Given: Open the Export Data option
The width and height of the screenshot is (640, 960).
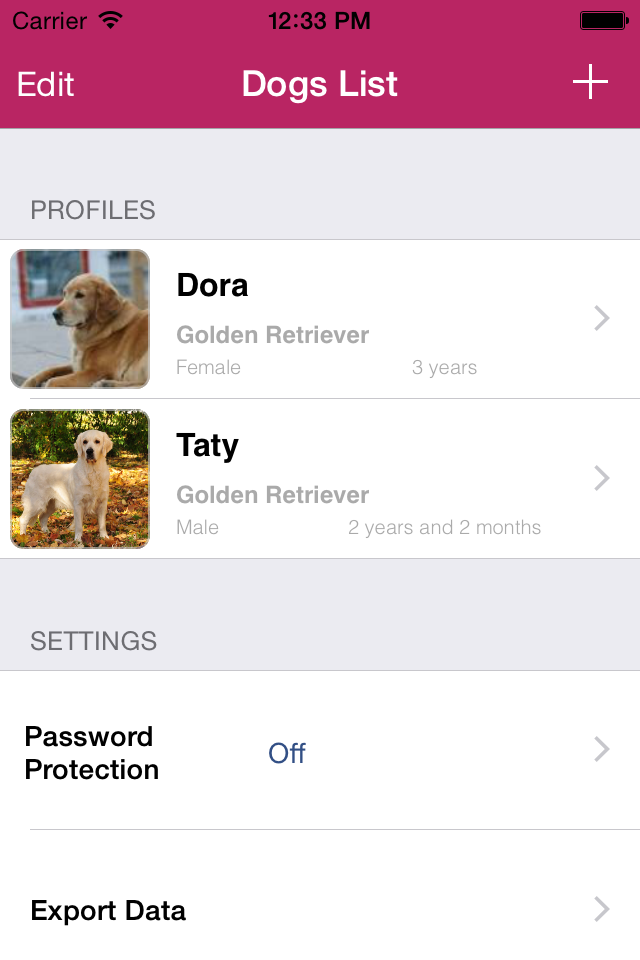Looking at the screenshot, I should [320, 909].
